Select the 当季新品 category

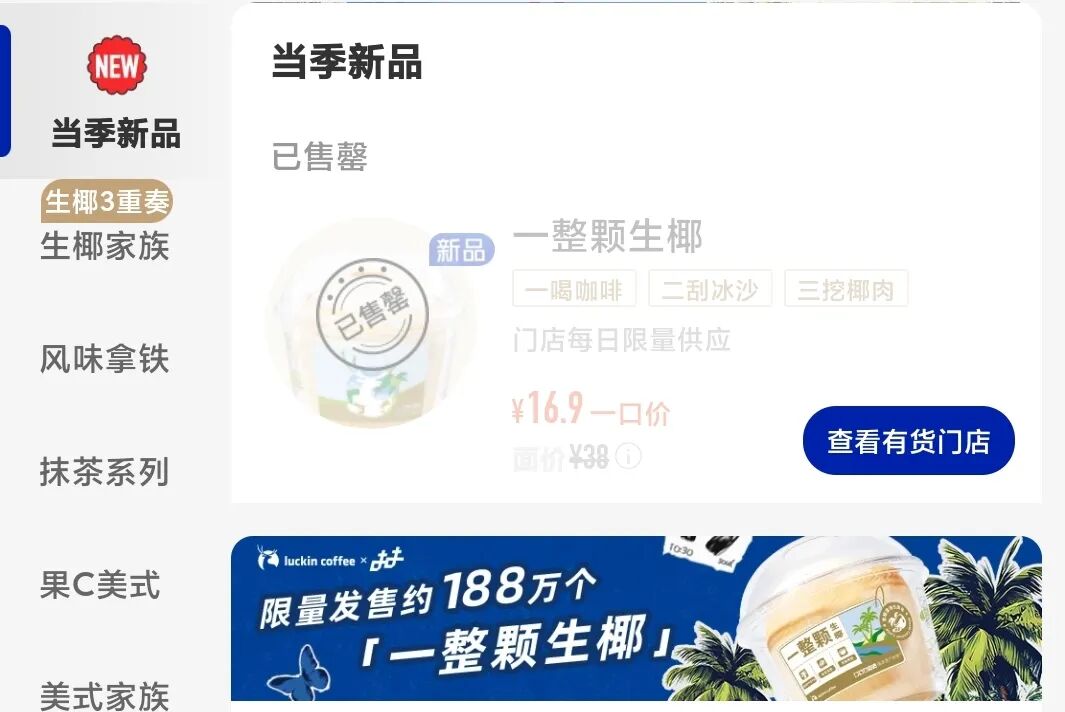(x=109, y=92)
